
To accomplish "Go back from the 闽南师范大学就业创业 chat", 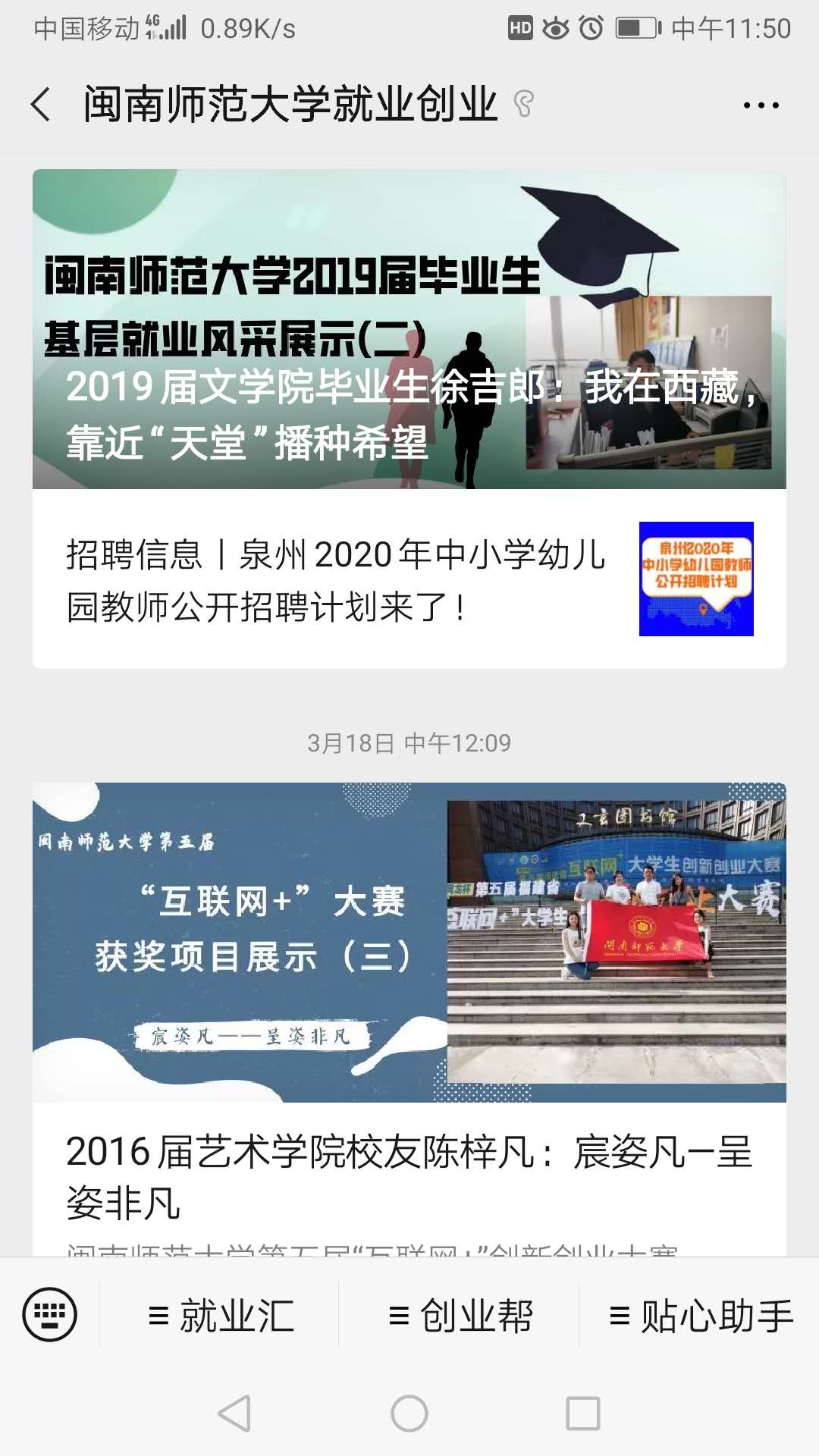I will point(41,105).
